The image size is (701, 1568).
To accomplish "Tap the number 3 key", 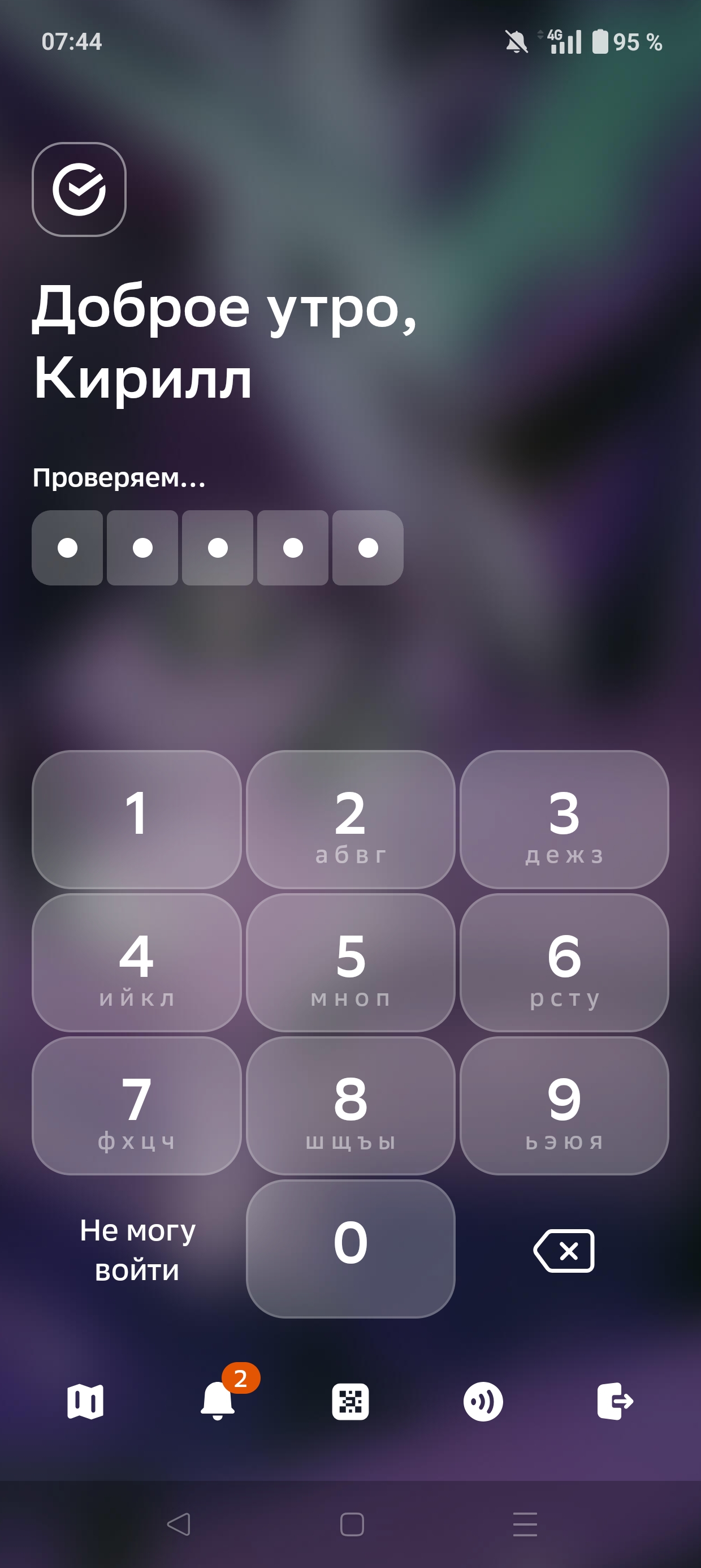I will [564, 819].
